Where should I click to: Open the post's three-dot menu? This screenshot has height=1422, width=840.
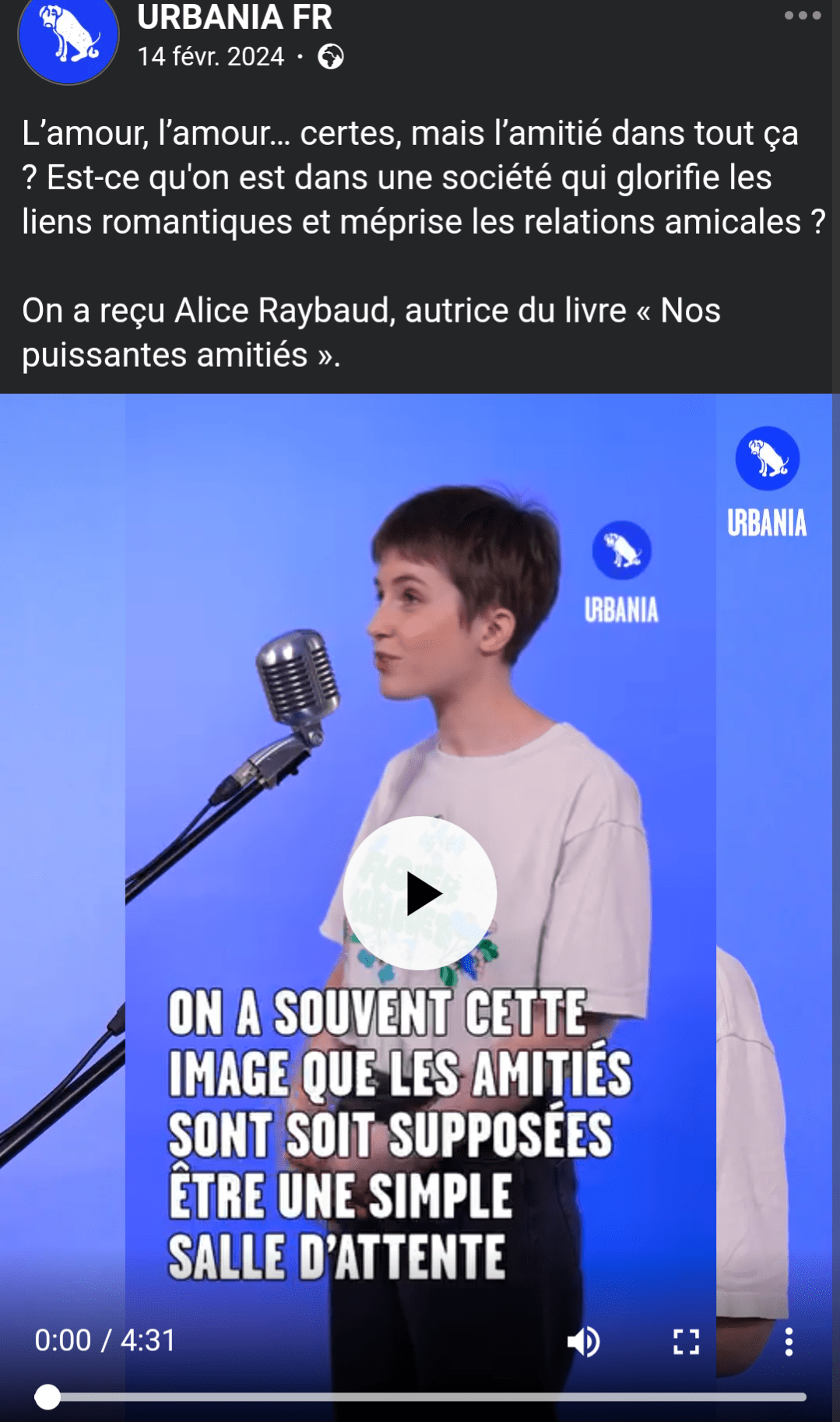click(x=803, y=16)
